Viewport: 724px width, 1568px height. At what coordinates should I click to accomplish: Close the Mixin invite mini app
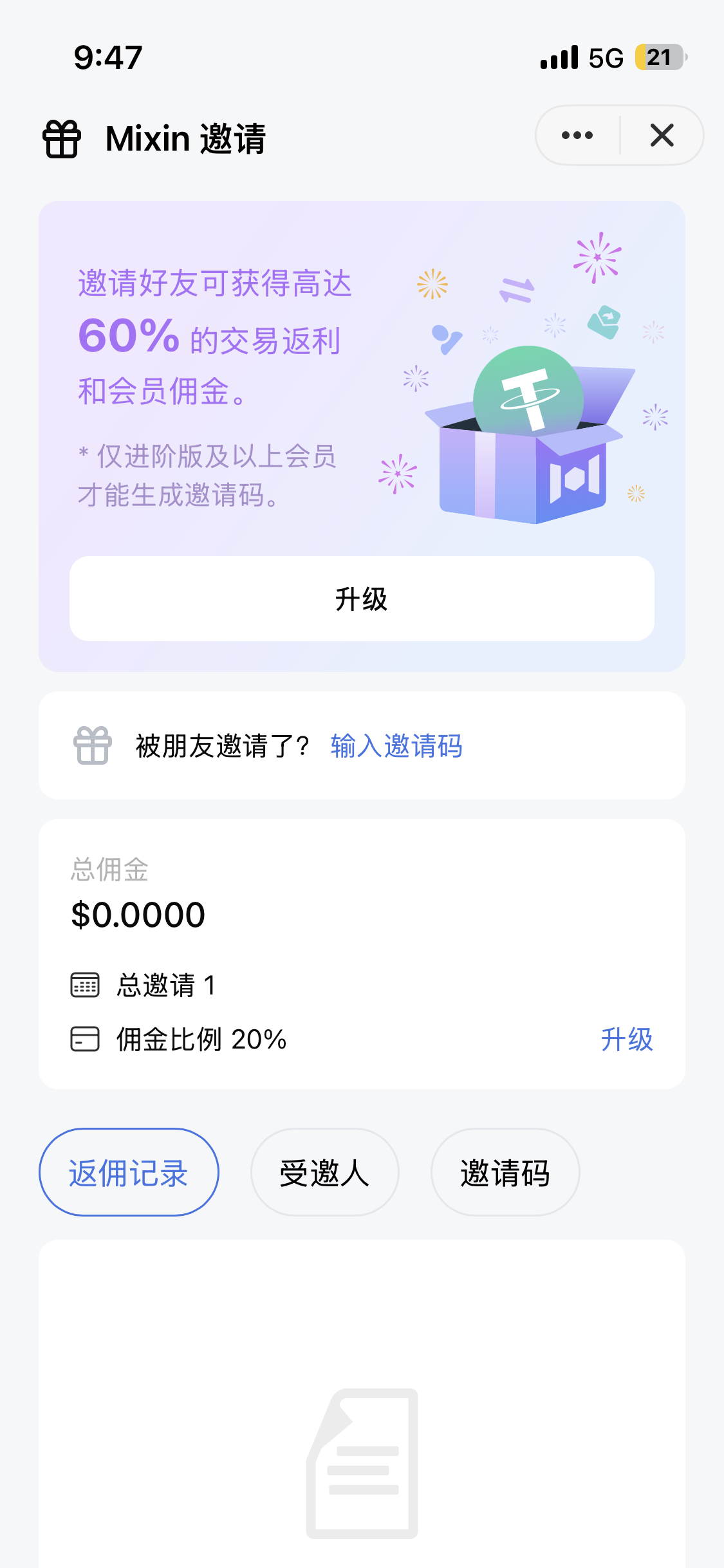click(662, 135)
